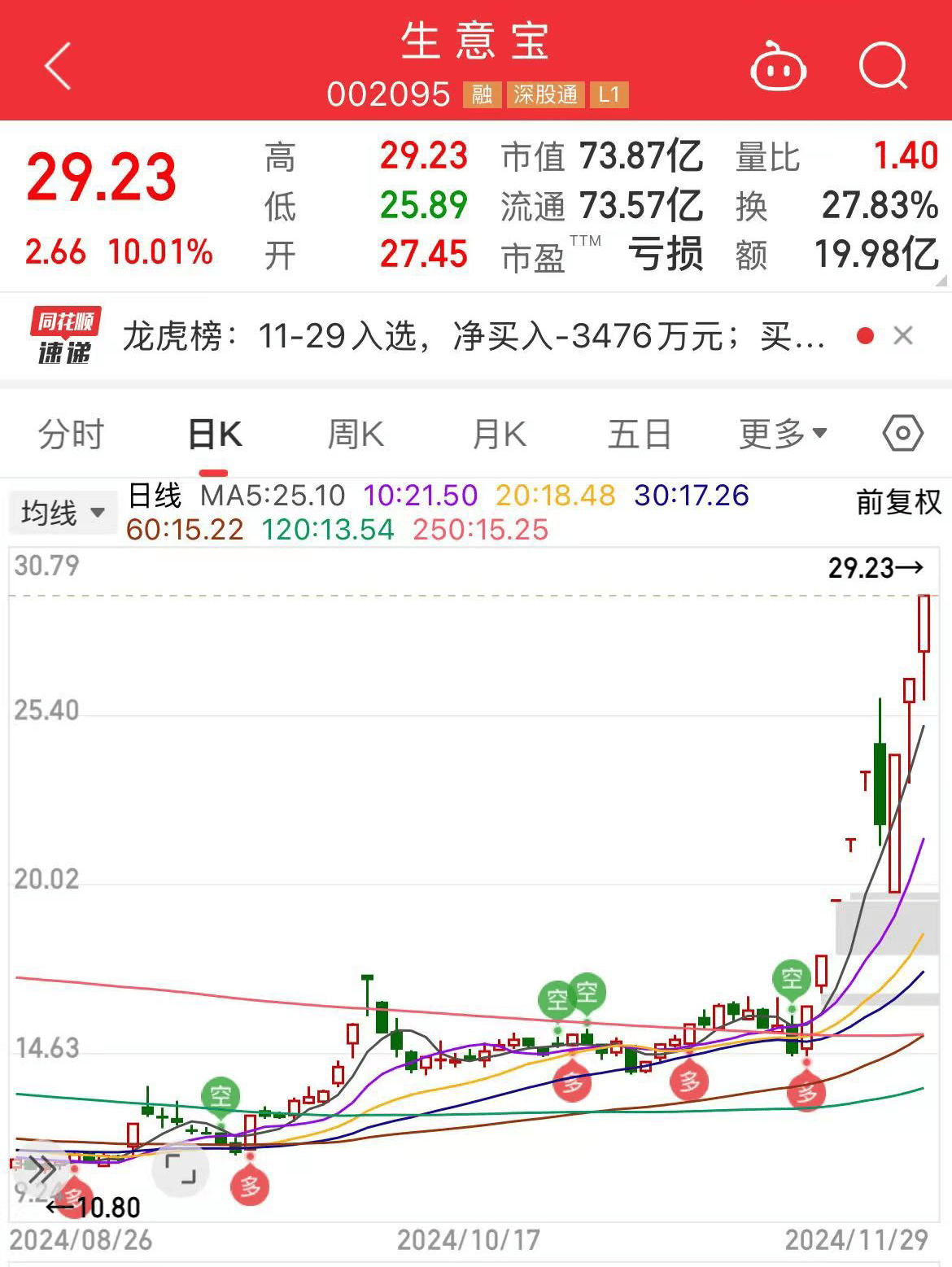Change the 前复权 adjustment setting
Image resolution: width=952 pixels, height=1267 pixels.
898,502
